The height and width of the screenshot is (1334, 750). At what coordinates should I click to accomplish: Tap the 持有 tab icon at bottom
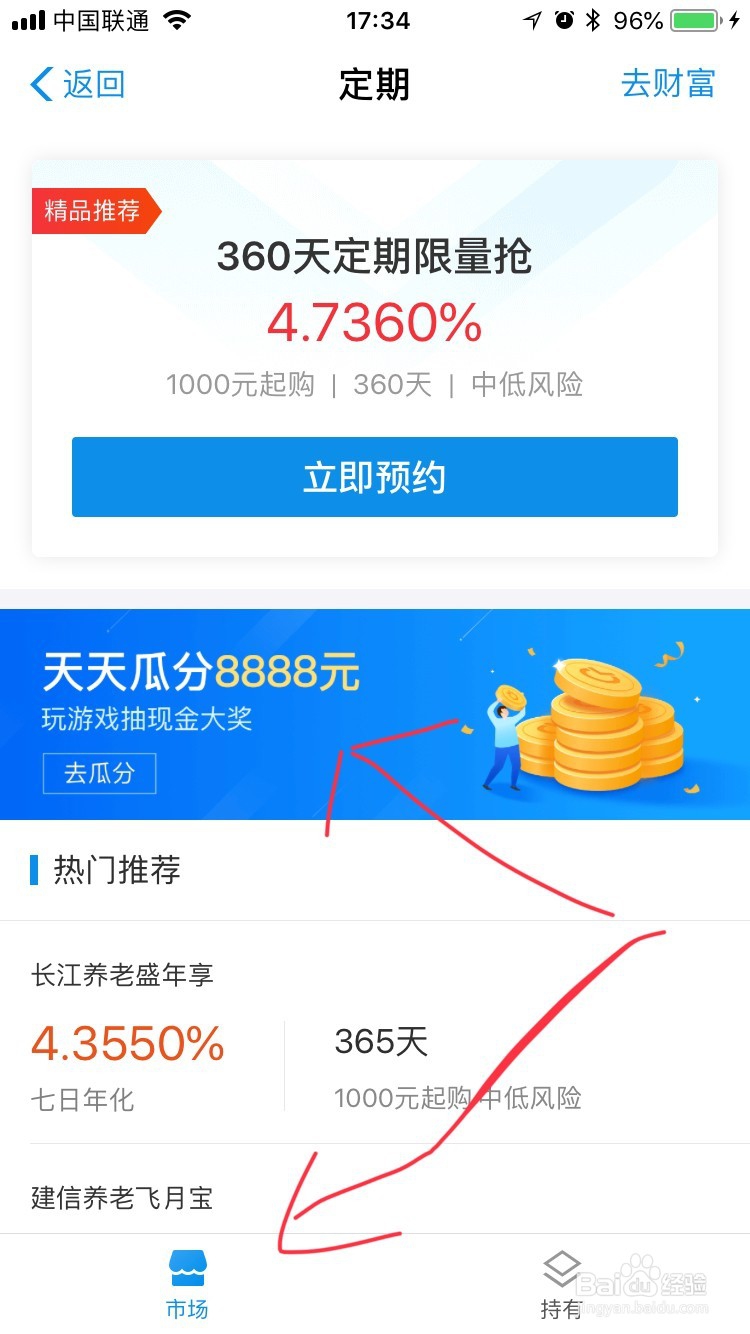click(x=562, y=1268)
